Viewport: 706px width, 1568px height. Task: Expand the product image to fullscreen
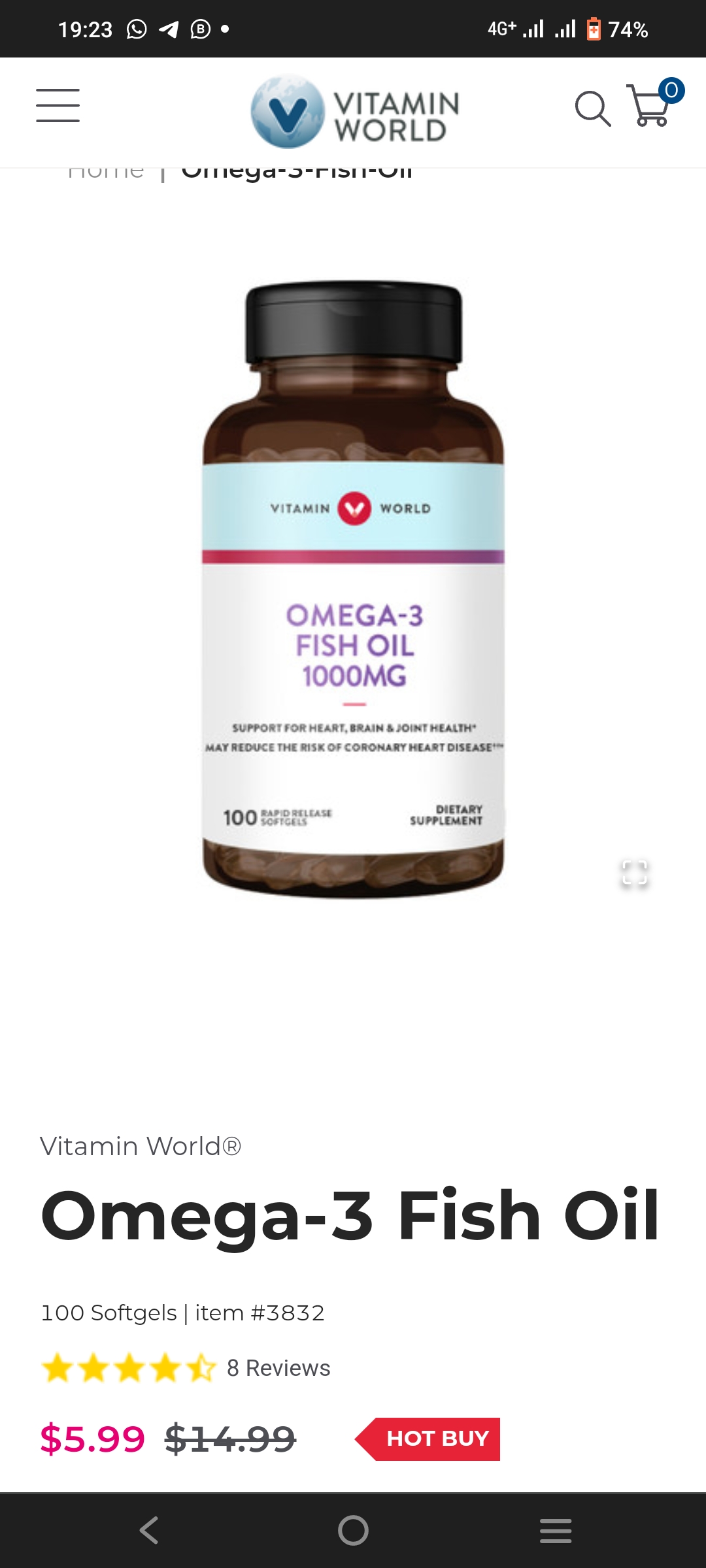pyautogui.click(x=634, y=873)
